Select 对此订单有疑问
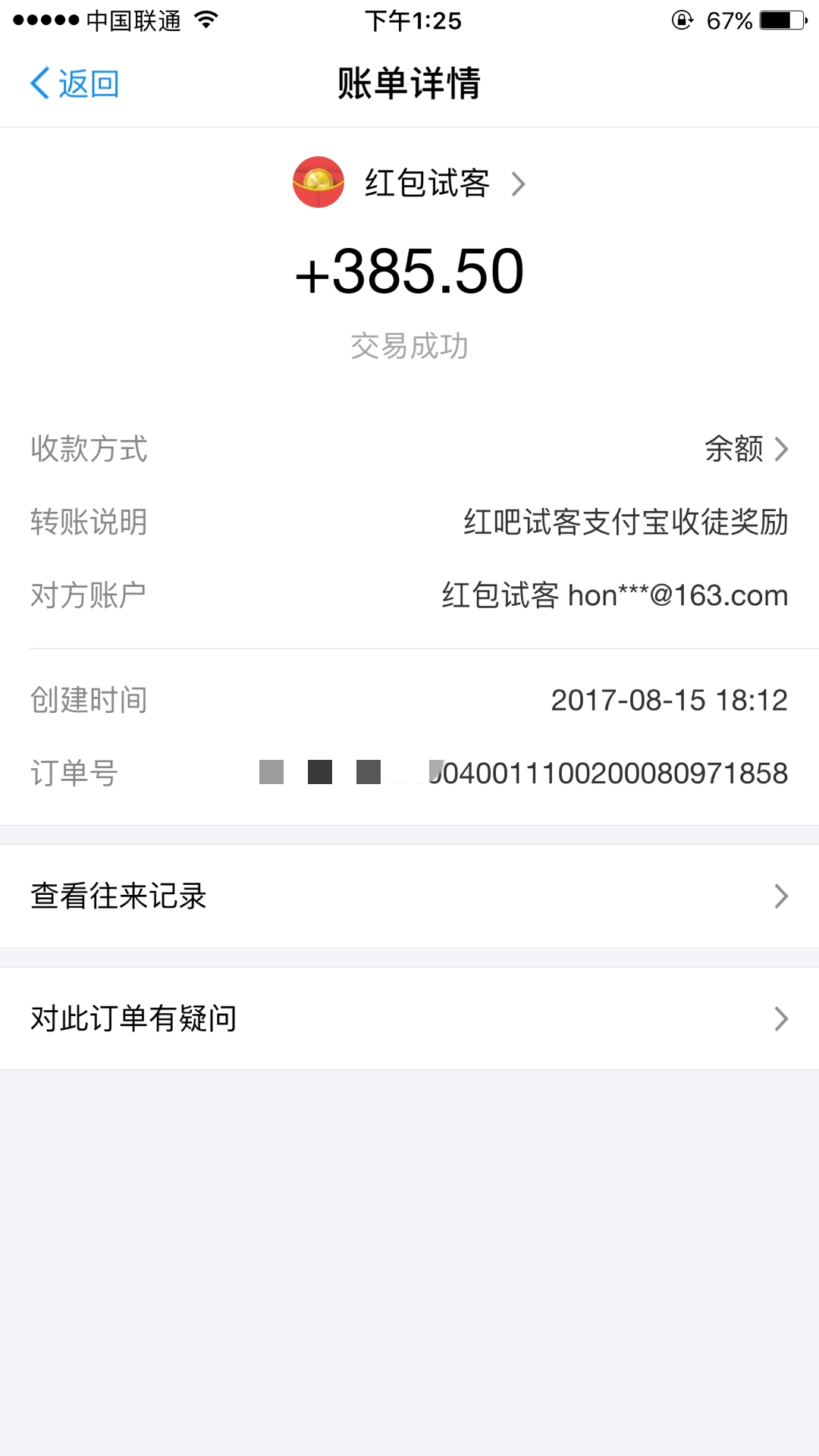 409,1018
